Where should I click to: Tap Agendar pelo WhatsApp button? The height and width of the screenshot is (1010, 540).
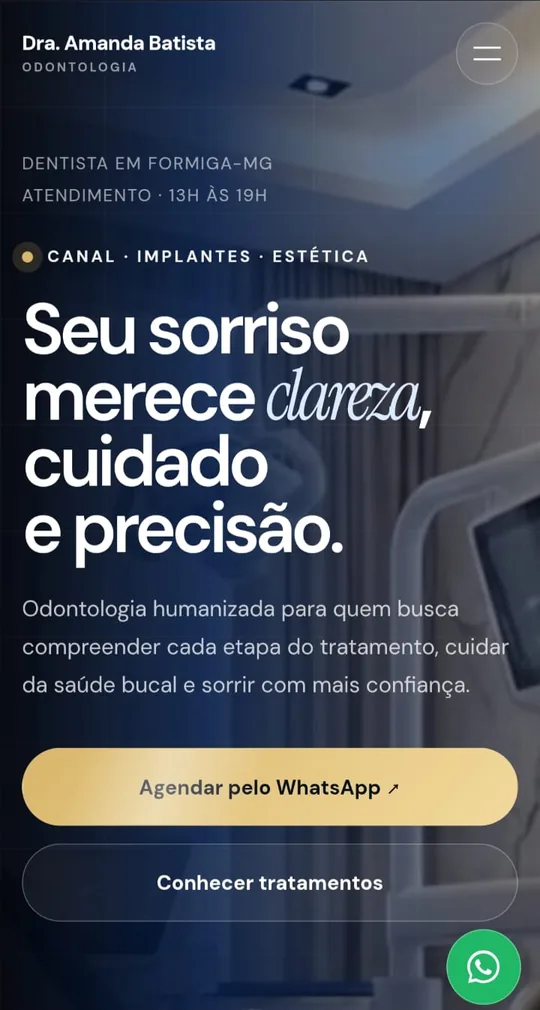pos(269,786)
